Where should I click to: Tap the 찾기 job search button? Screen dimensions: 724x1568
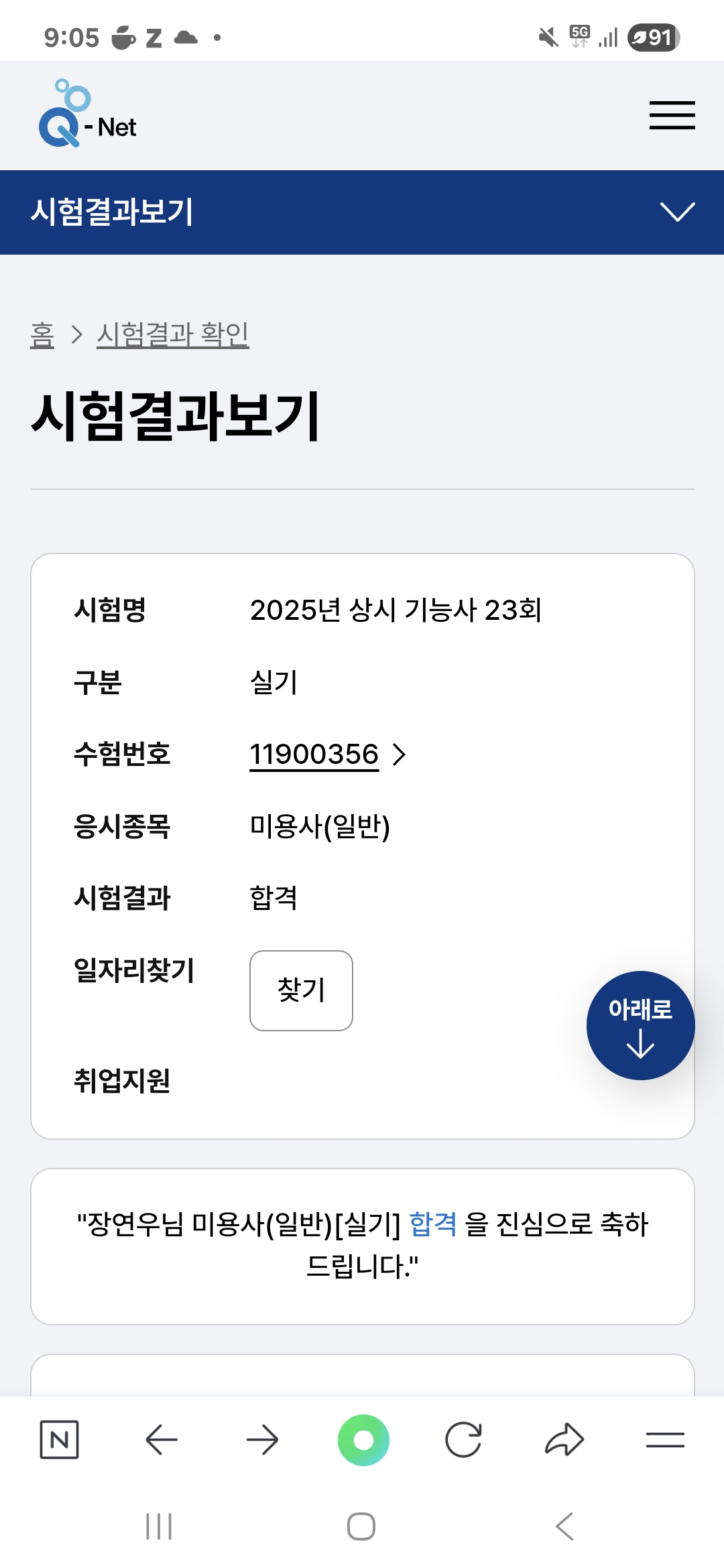301,990
